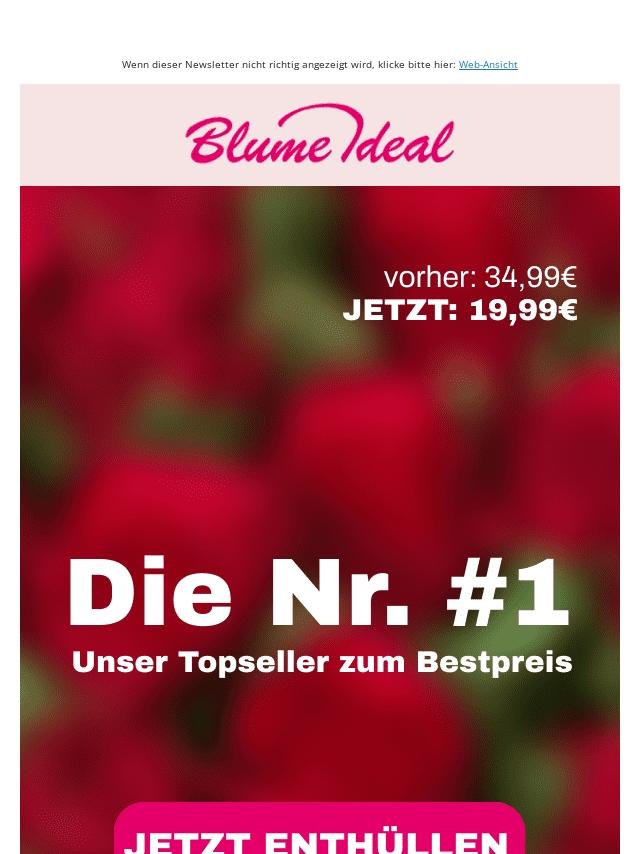Open the Web-Ansicht link
This screenshot has height=854, width=640.
click(x=488, y=65)
